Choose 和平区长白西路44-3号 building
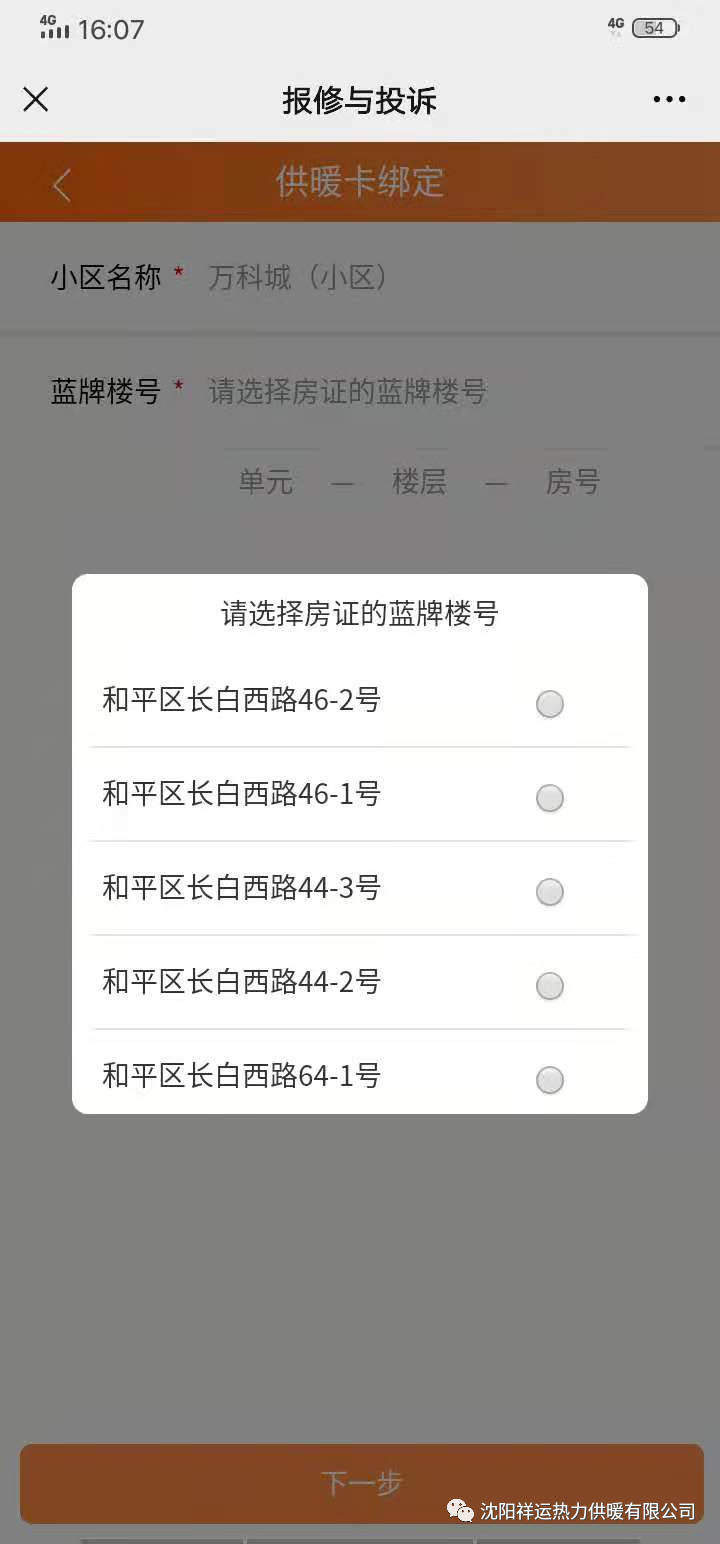720x1544 pixels. [549, 892]
